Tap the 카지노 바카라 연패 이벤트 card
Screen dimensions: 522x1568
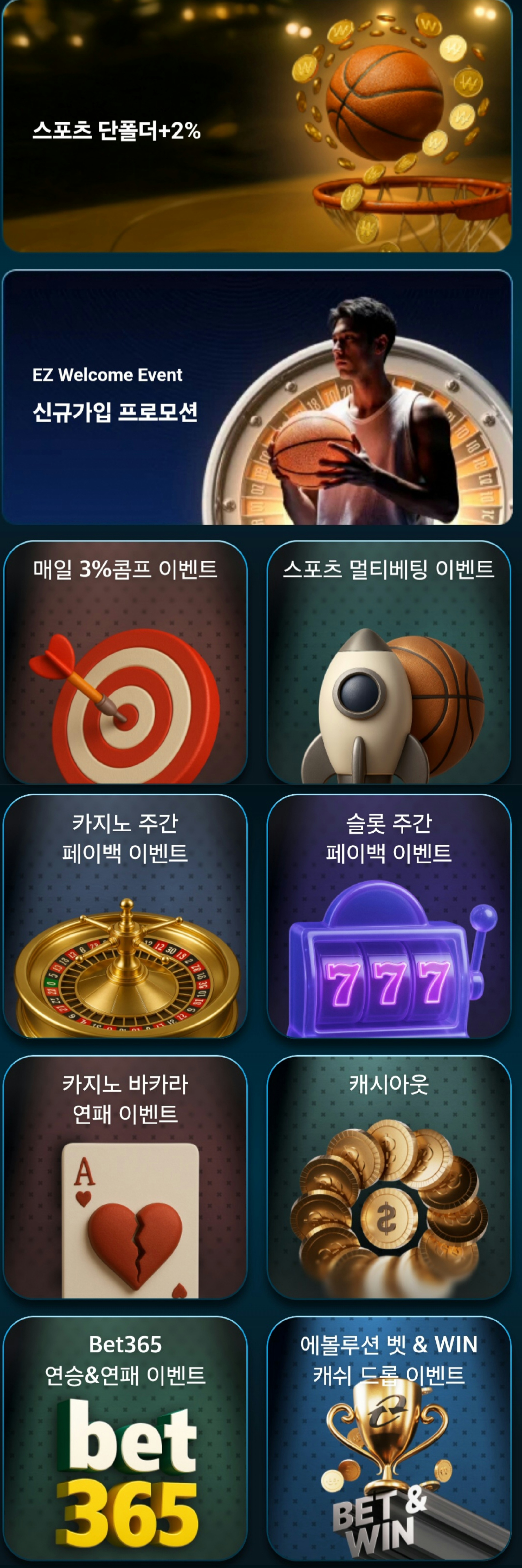point(125,1178)
